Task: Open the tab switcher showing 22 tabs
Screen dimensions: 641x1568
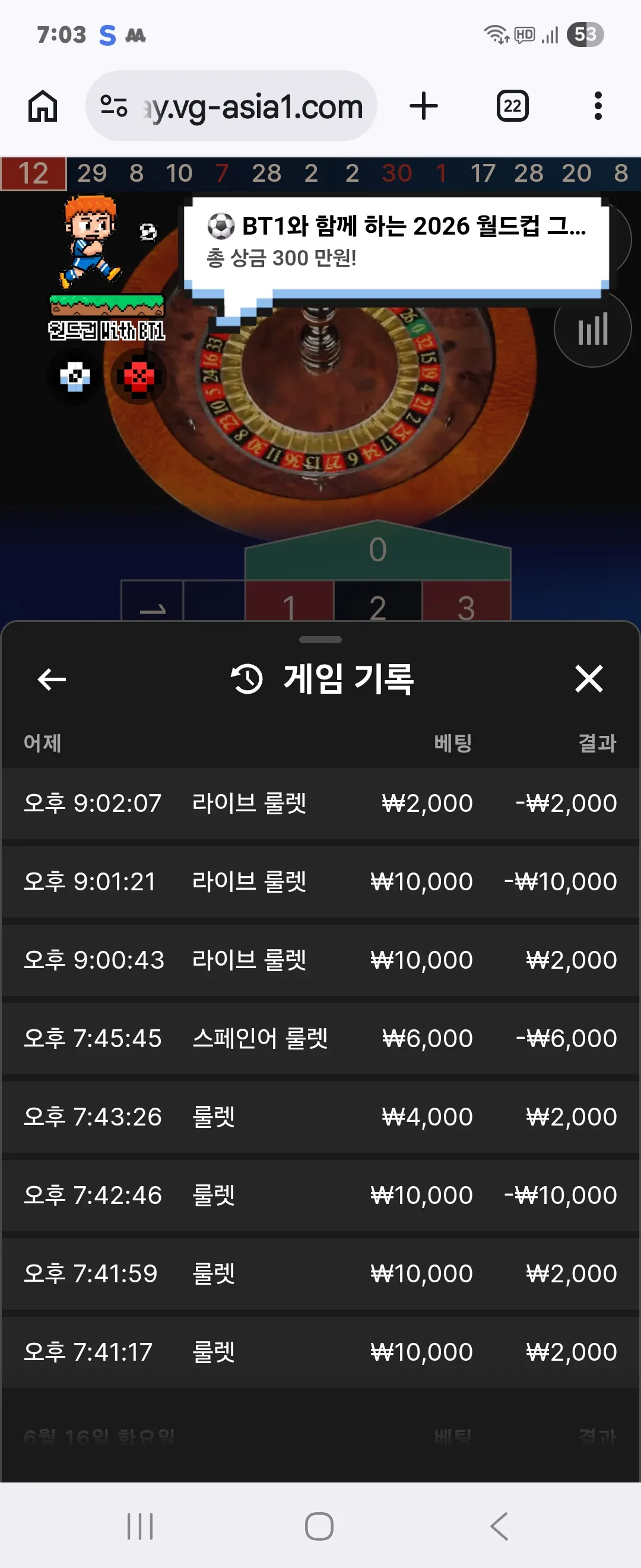Action: 513,106
